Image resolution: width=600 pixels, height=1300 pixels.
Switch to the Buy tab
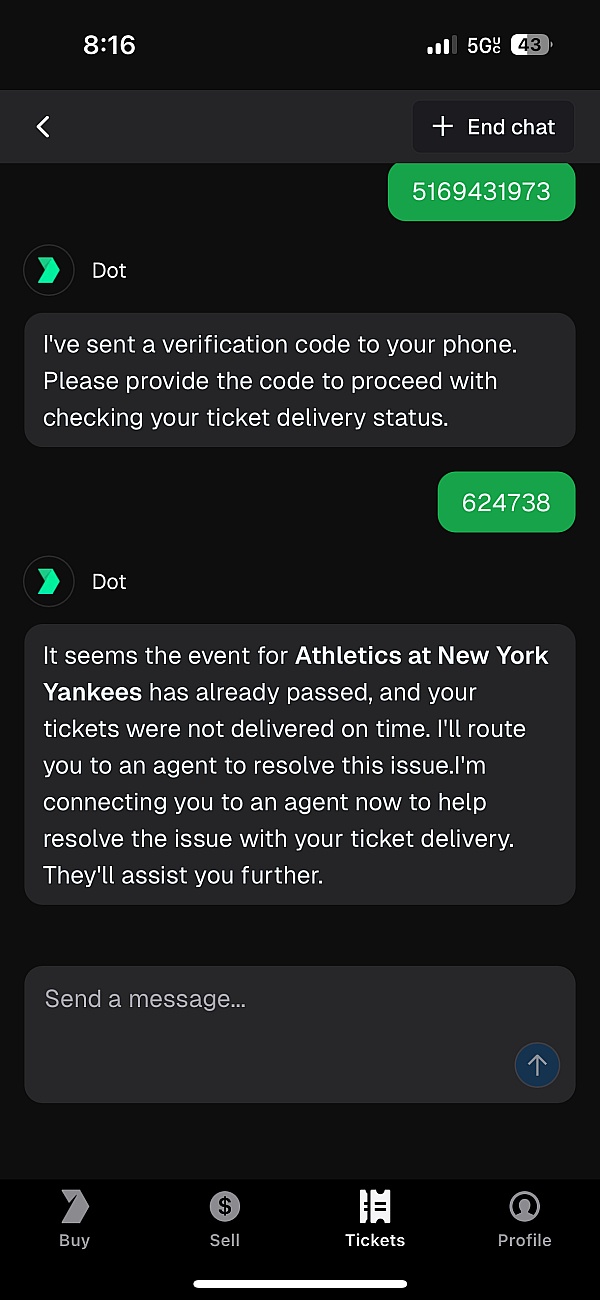click(x=74, y=1219)
